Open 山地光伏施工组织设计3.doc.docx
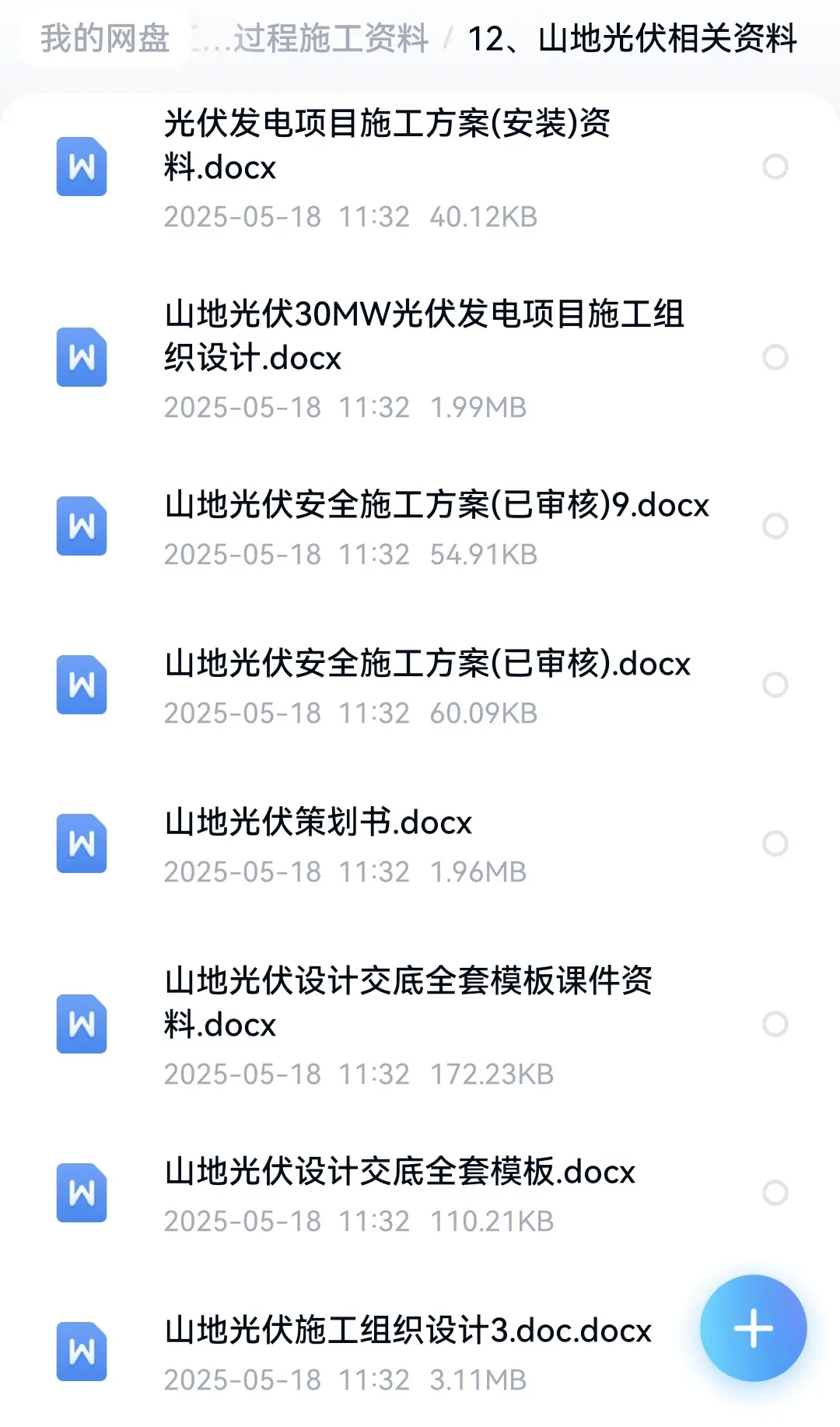Image resolution: width=840 pixels, height=1427 pixels. (350, 1352)
